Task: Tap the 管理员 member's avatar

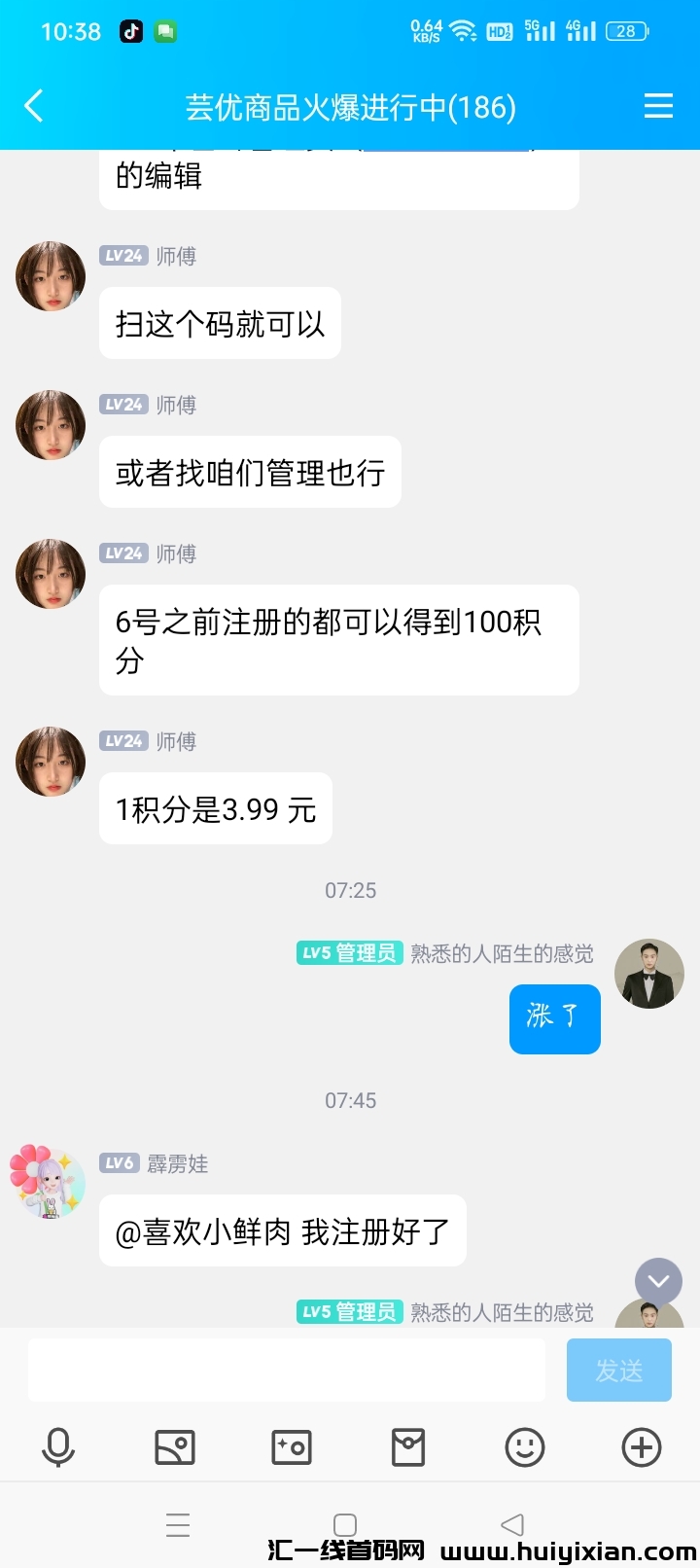Action: point(648,973)
